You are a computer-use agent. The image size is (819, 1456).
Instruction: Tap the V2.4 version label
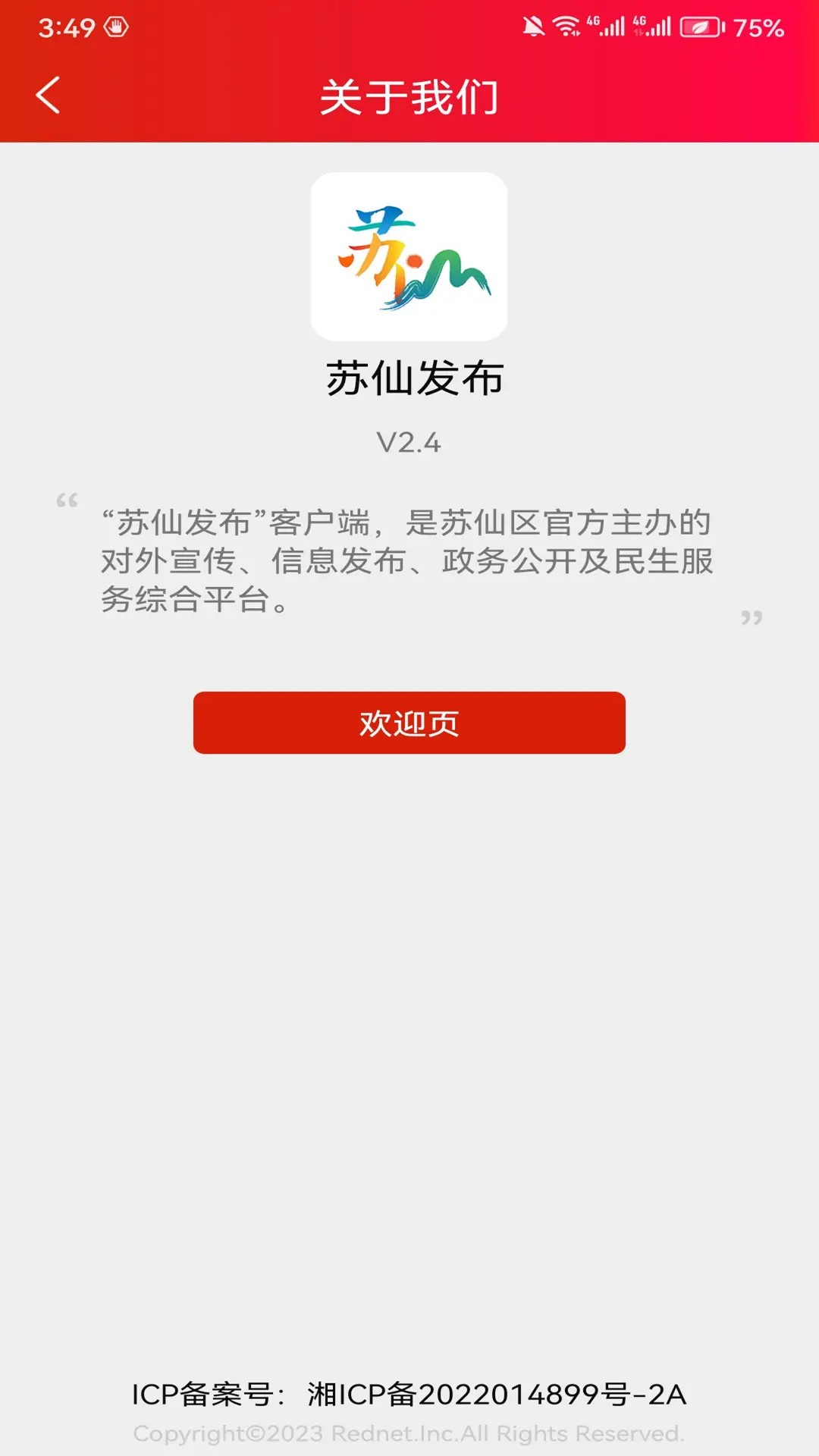pyautogui.click(x=409, y=442)
